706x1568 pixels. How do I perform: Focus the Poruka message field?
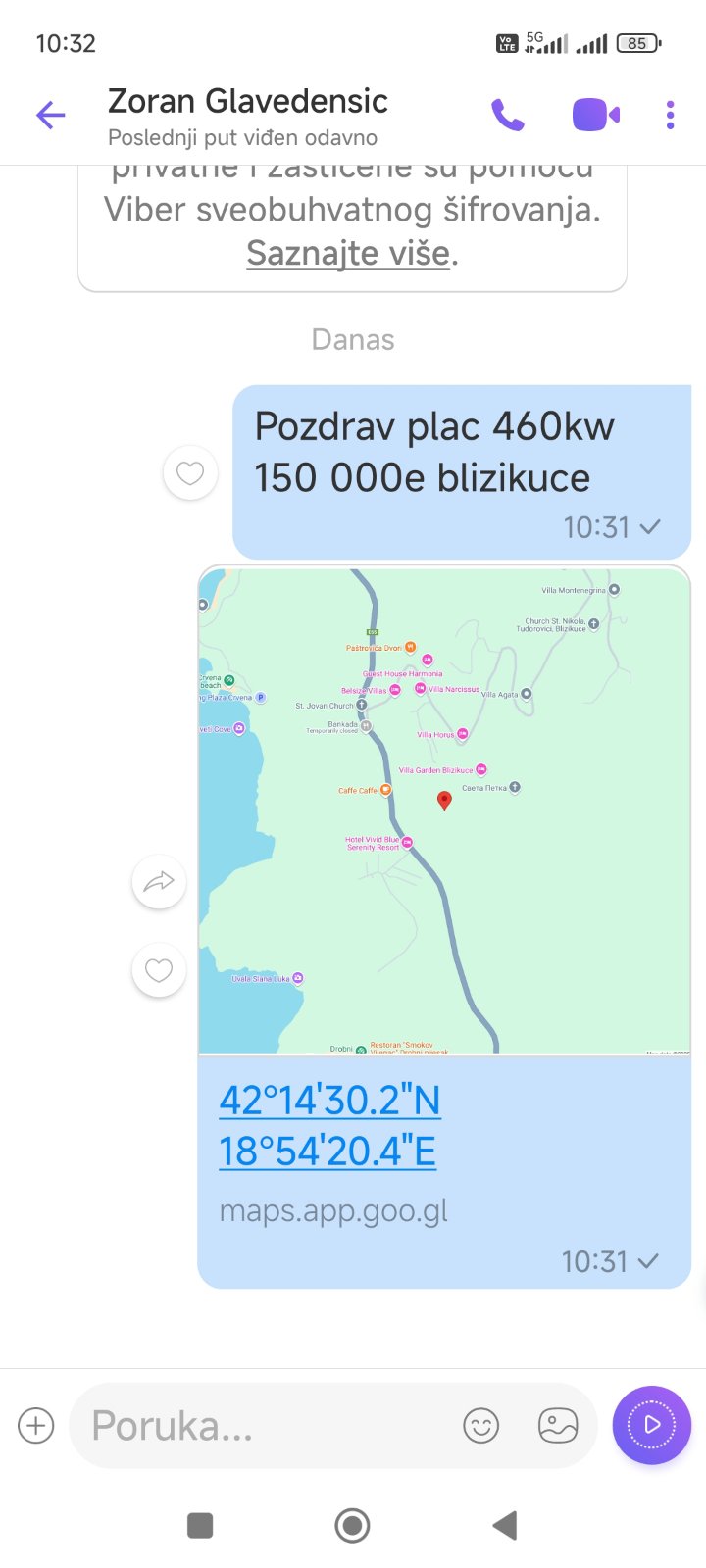click(x=265, y=1425)
